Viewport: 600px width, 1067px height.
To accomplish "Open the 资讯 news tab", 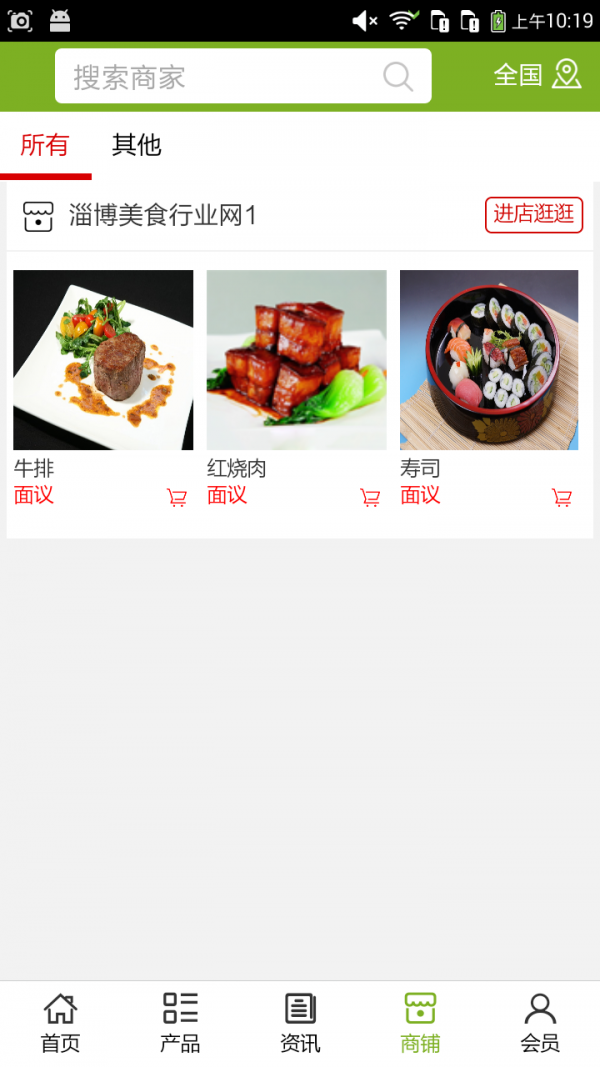I will coord(300,1023).
